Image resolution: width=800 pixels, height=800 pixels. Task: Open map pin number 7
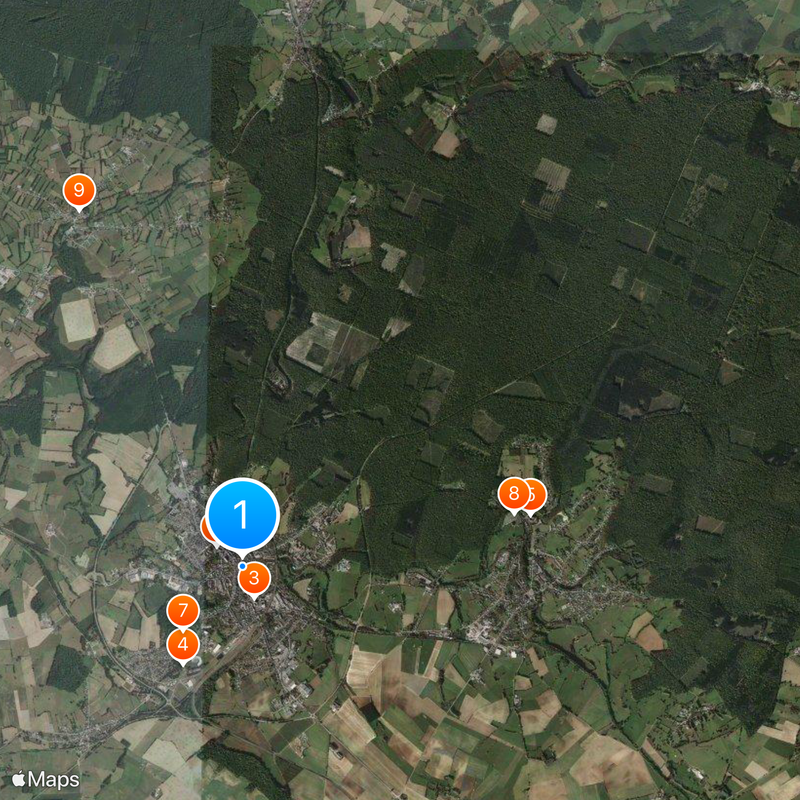pyautogui.click(x=182, y=609)
